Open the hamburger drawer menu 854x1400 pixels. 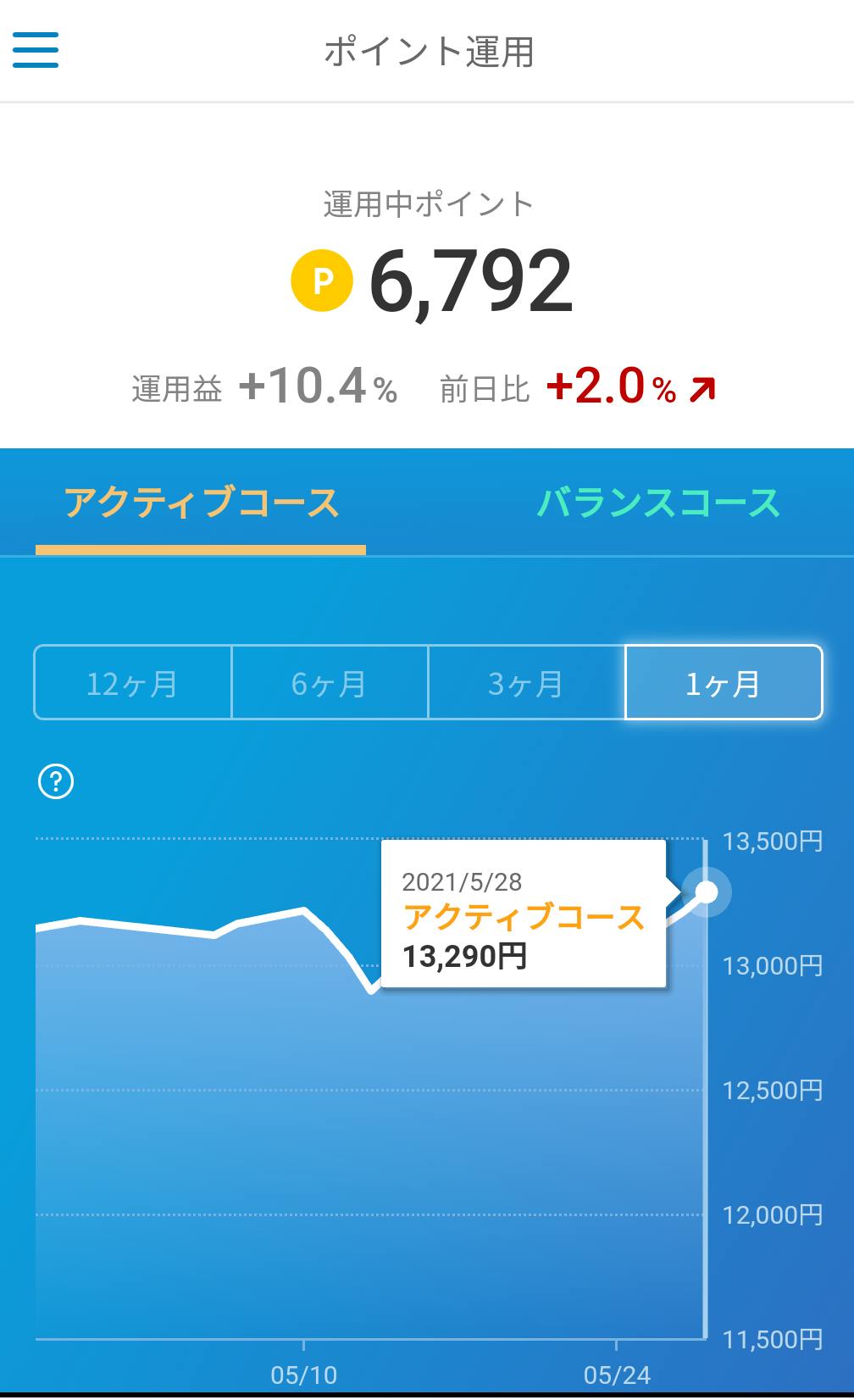(36, 50)
